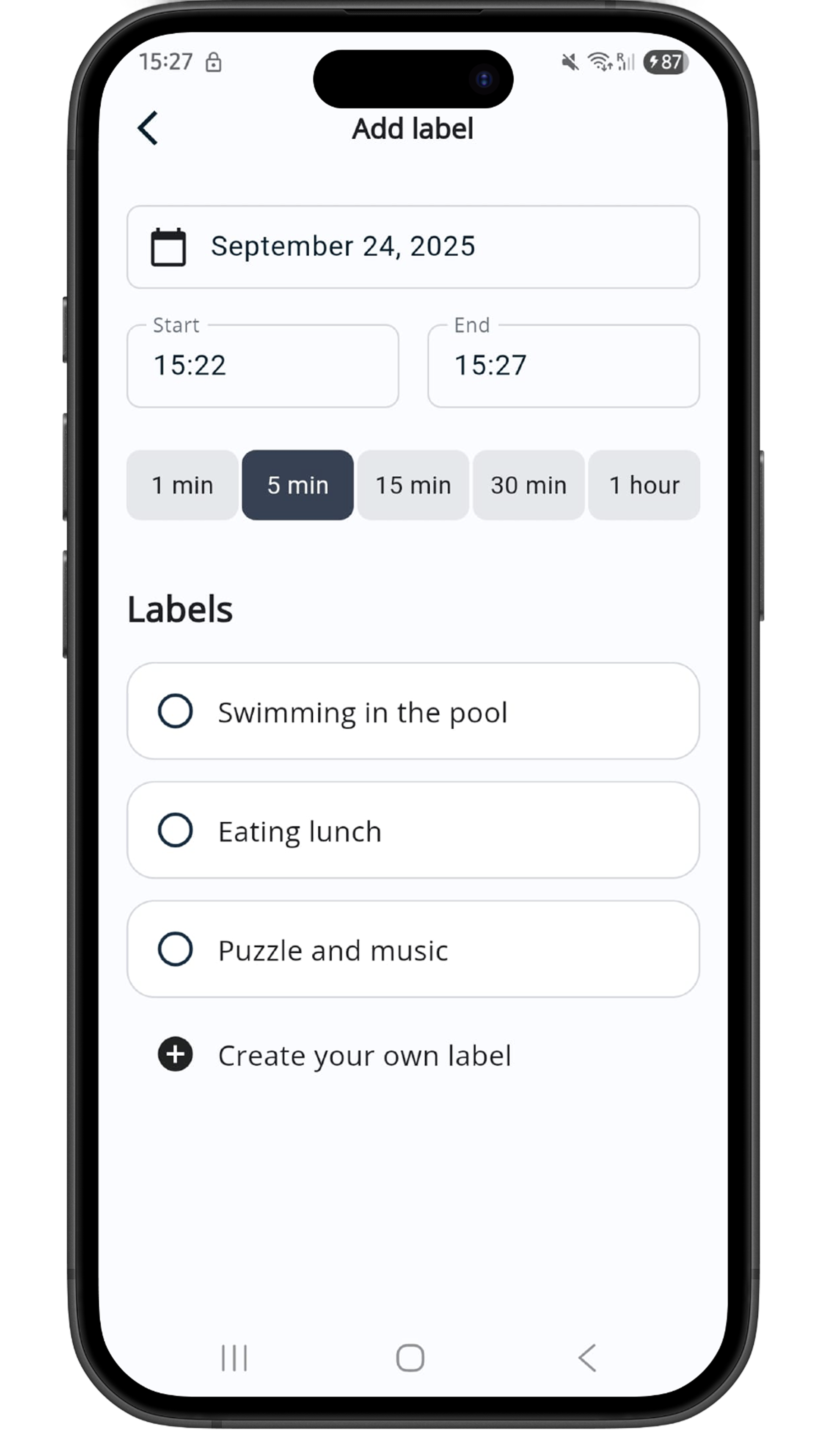Edit the End time field
Image resolution: width=826 pixels, height=1456 pixels.
[x=563, y=365]
